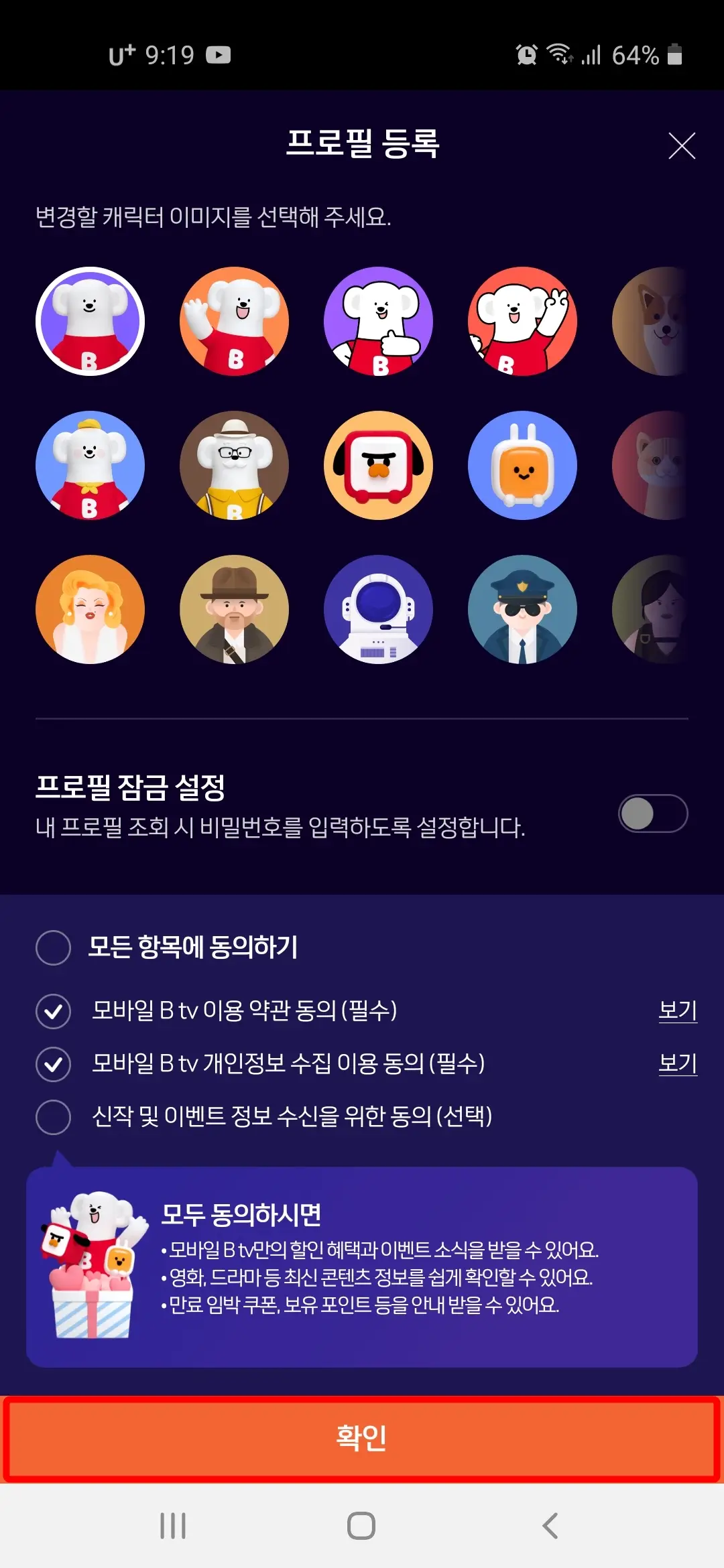Uncheck the mobile B tv terms agreement
Image resolution: width=724 pixels, height=1568 pixels.
52,1012
